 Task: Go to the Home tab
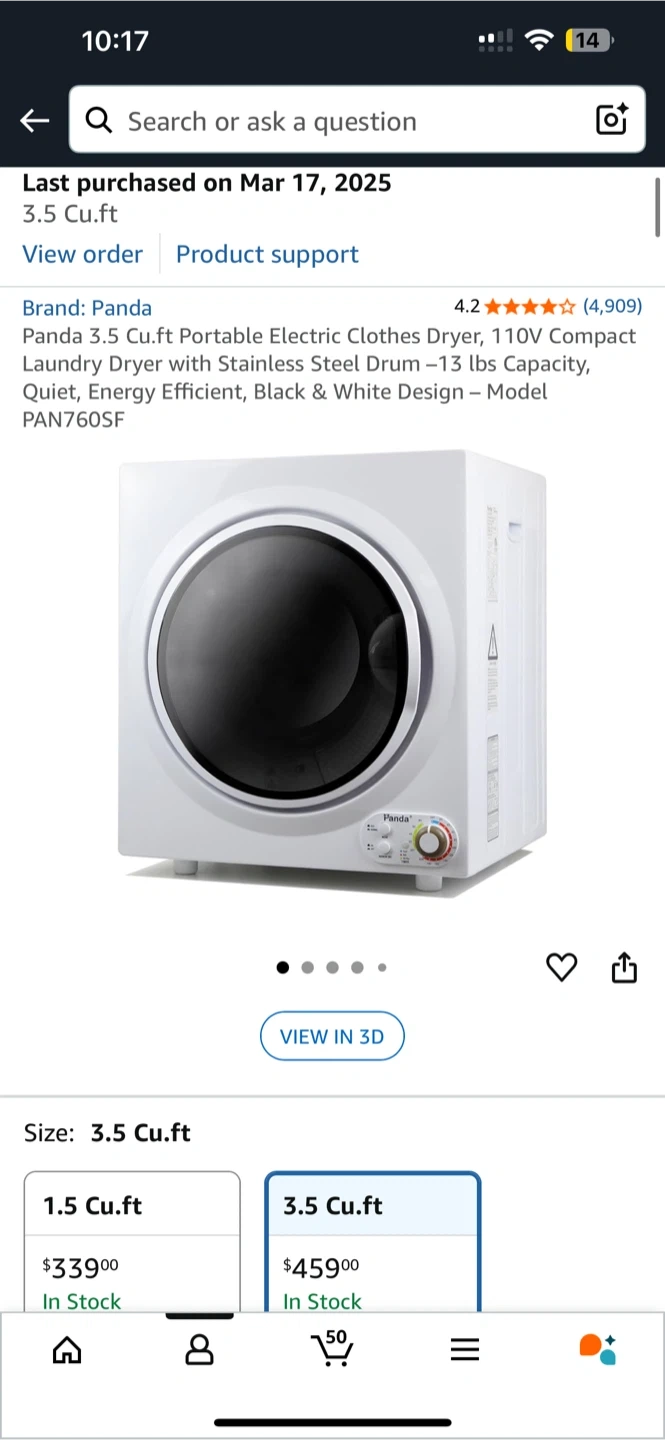[67, 1350]
